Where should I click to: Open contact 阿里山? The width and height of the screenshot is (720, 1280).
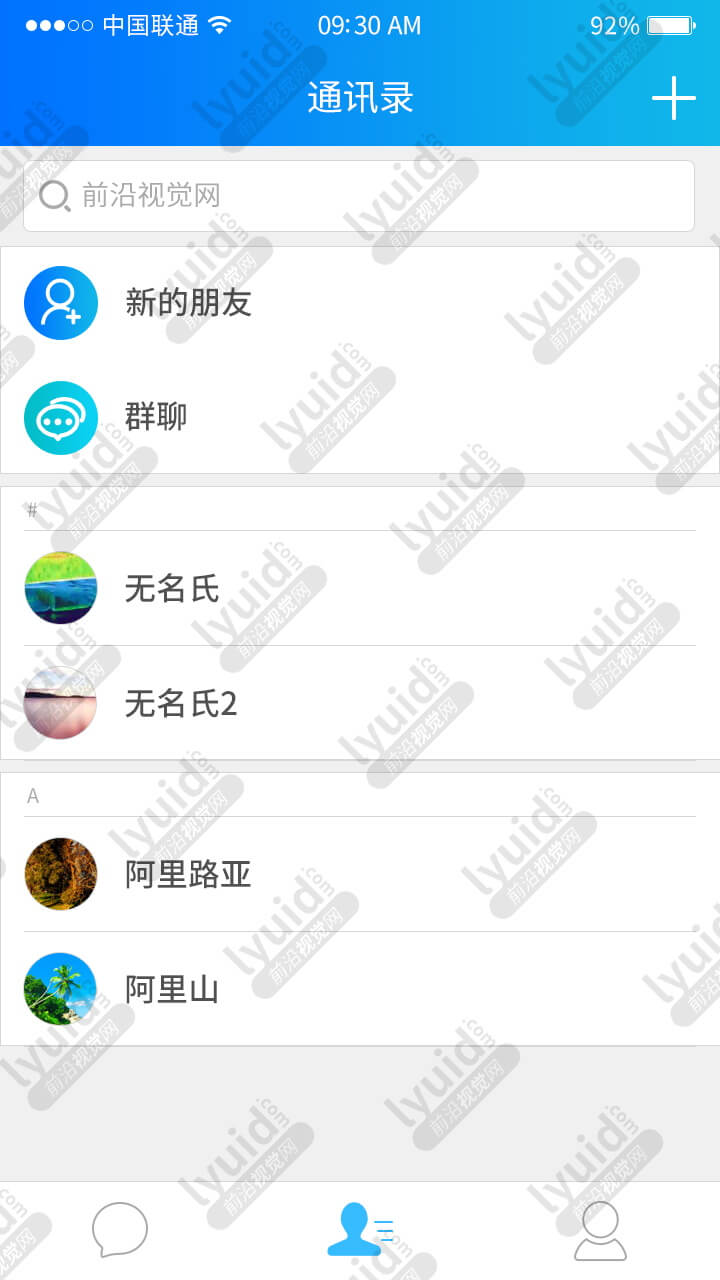click(x=360, y=989)
